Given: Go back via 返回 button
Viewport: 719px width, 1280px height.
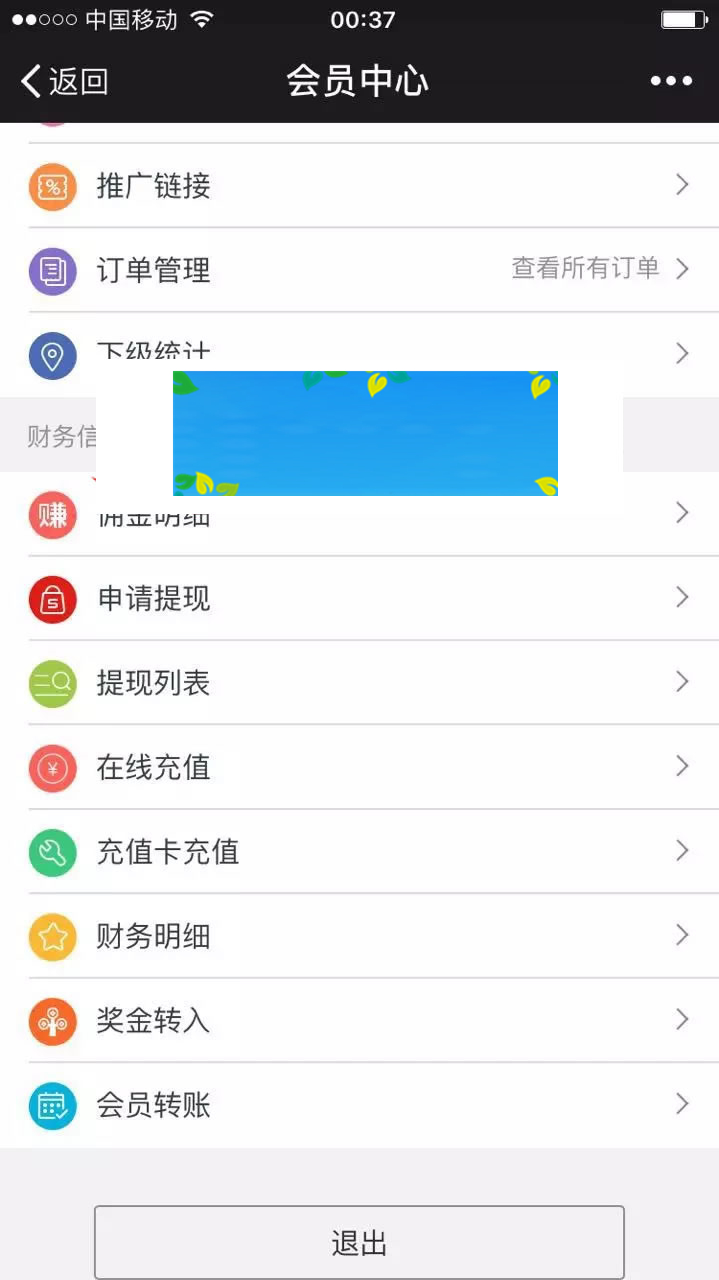Looking at the screenshot, I should coord(65,81).
